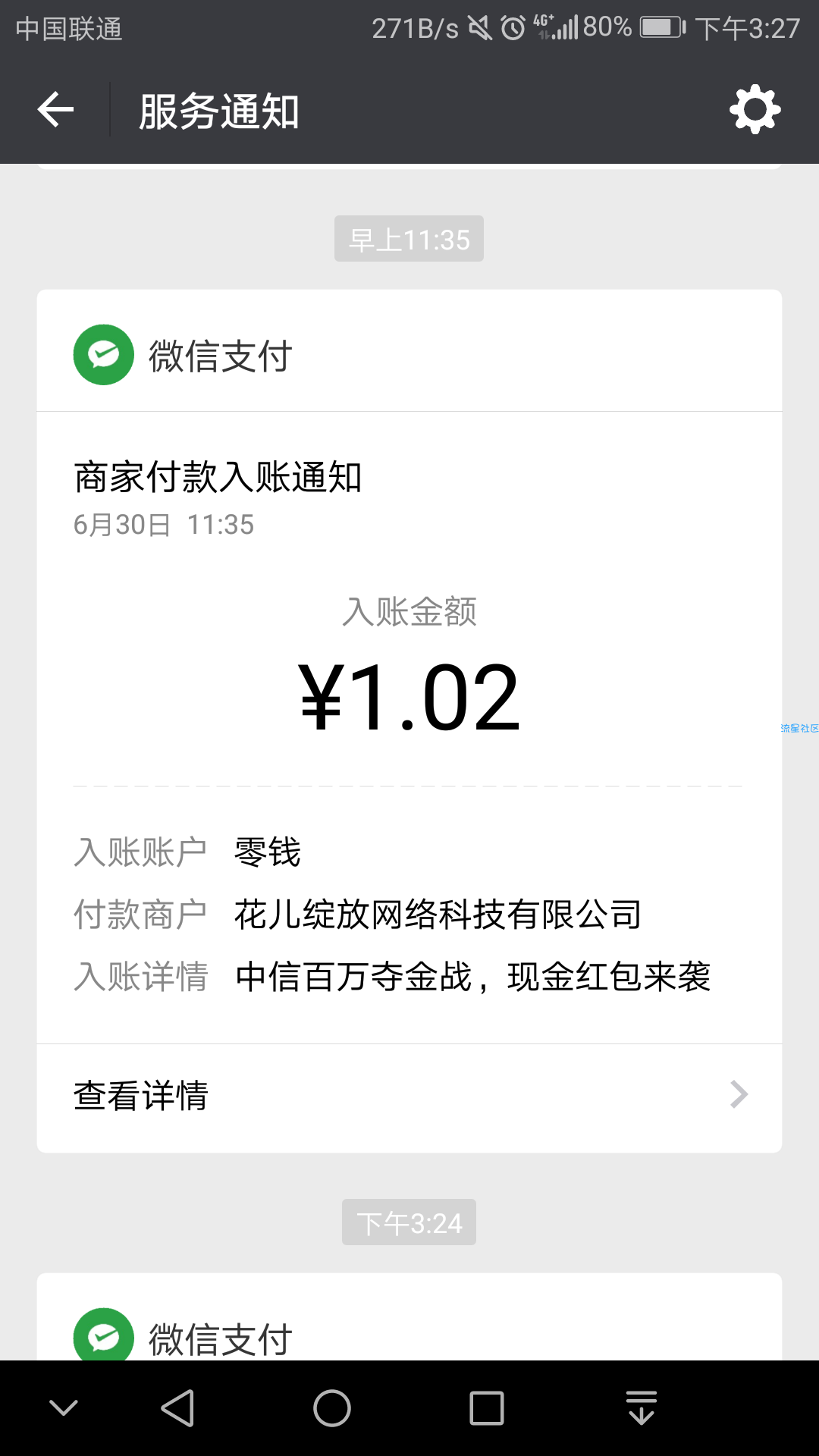Image resolution: width=819 pixels, height=1456 pixels.
Task: Go back using the header arrow
Action: pyautogui.click(x=56, y=111)
